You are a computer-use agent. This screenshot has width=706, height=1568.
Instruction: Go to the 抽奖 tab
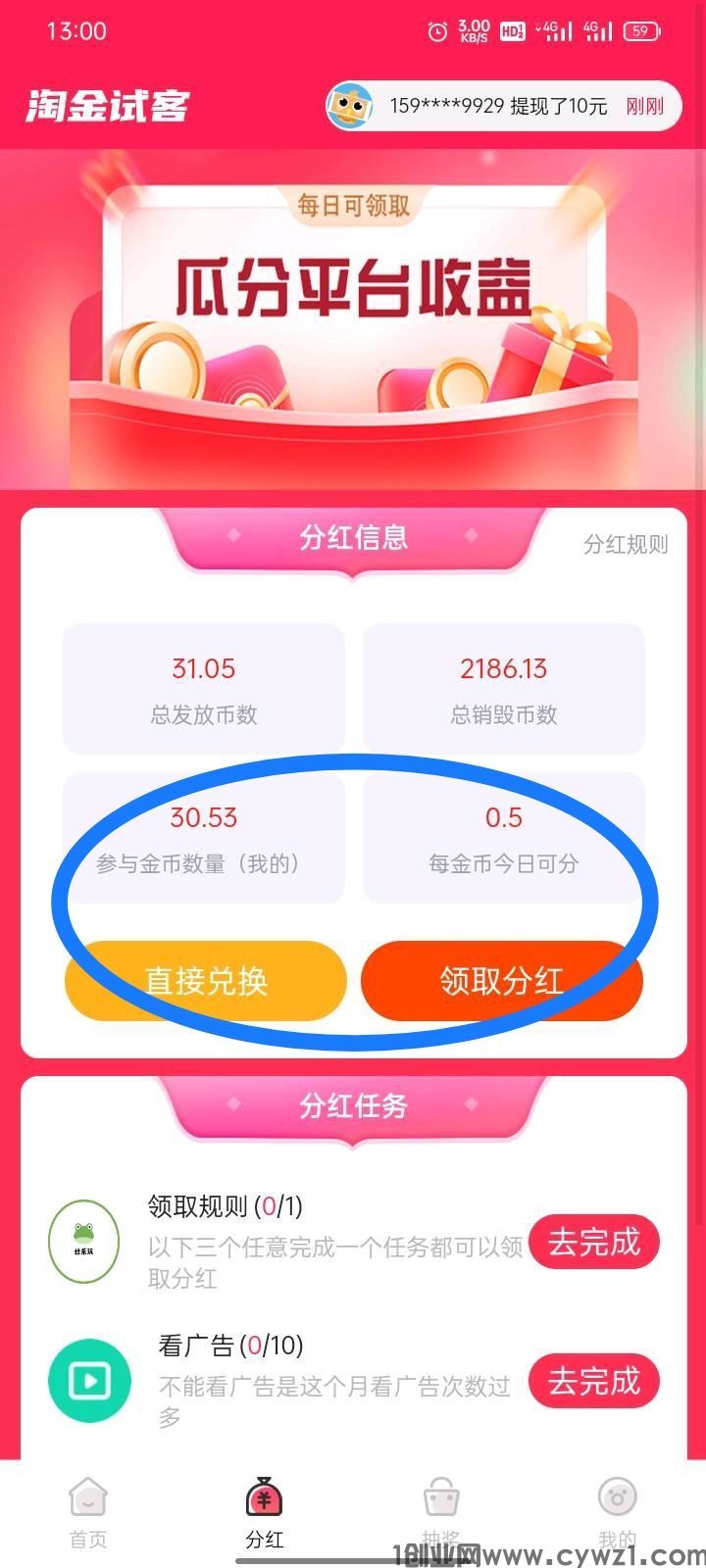click(441, 1512)
